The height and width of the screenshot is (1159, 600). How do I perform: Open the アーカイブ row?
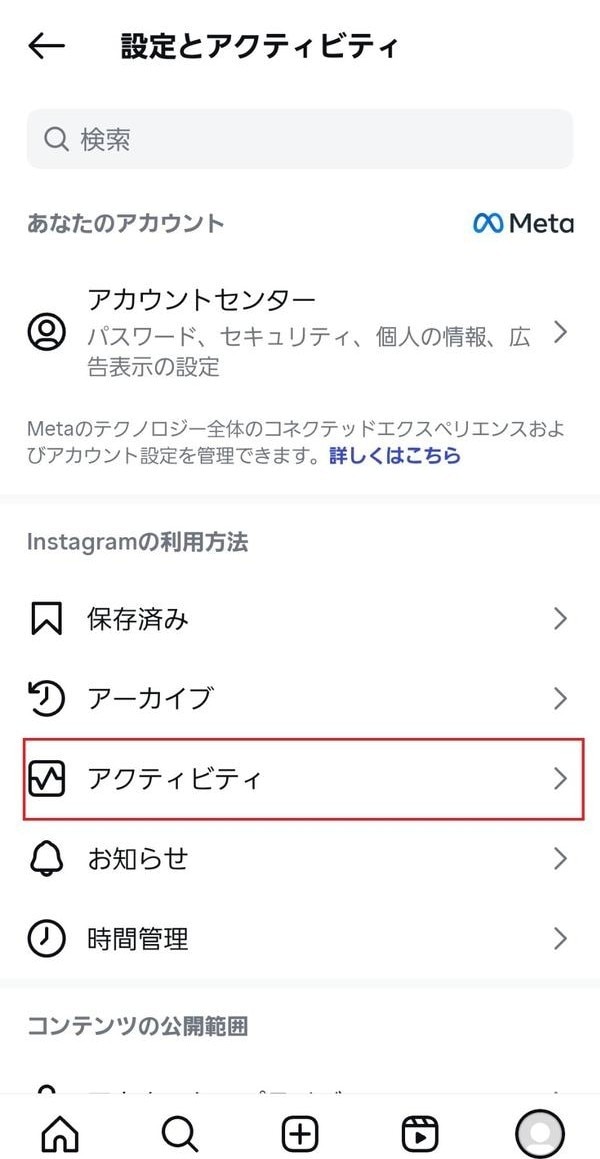(x=300, y=698)
